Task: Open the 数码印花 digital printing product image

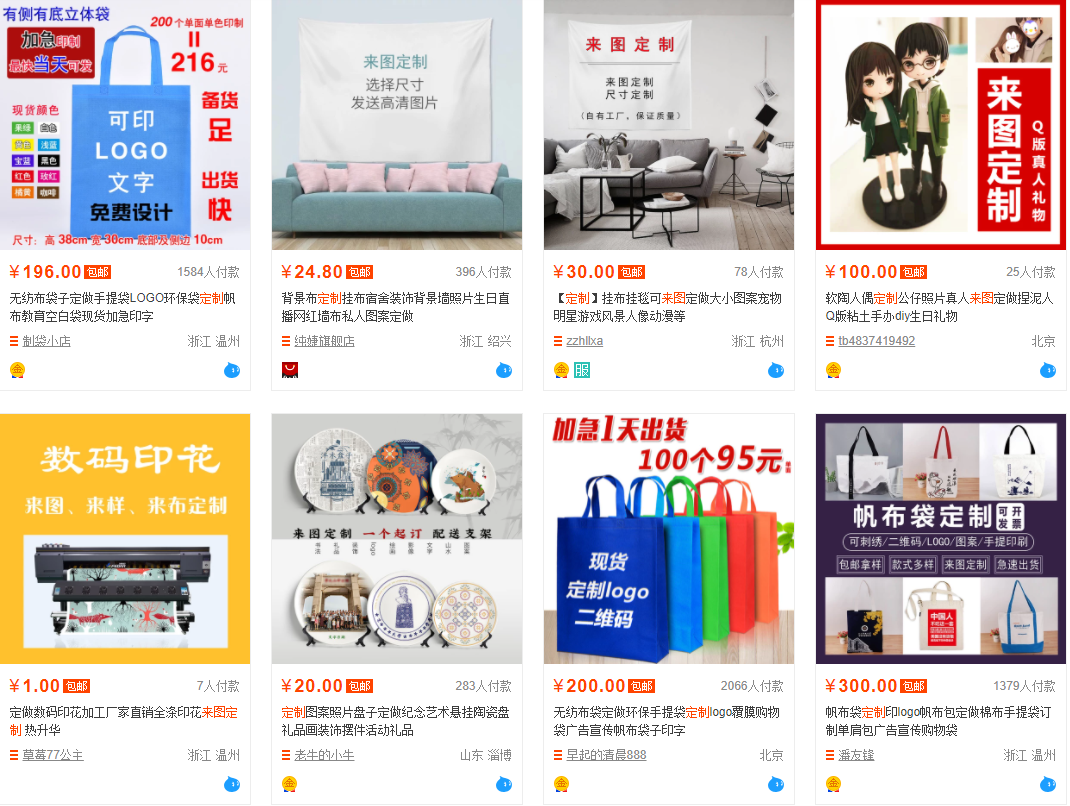Action: tap(125, 539)
